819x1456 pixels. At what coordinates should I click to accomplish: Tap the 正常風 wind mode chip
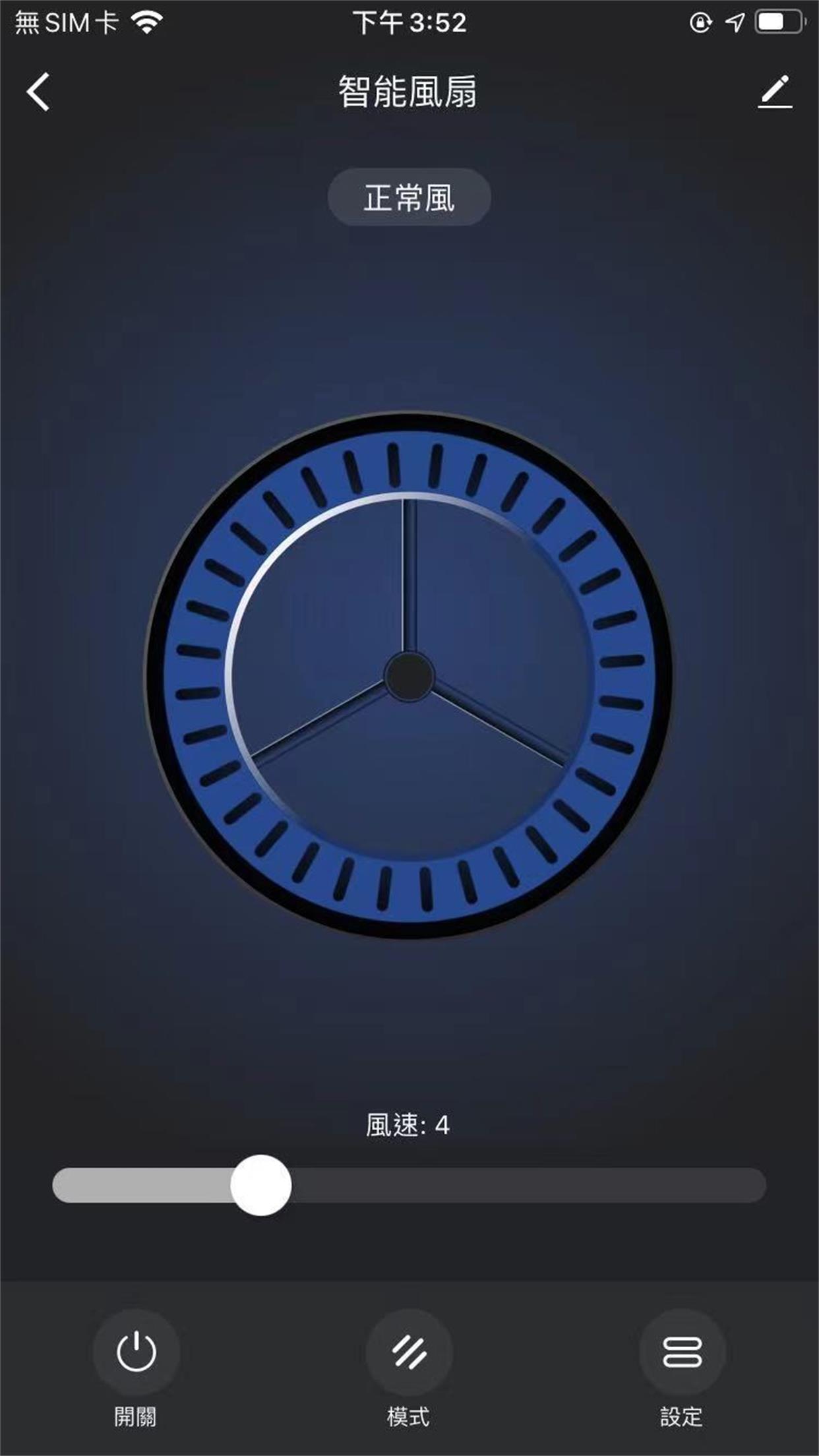click(409, 197)
